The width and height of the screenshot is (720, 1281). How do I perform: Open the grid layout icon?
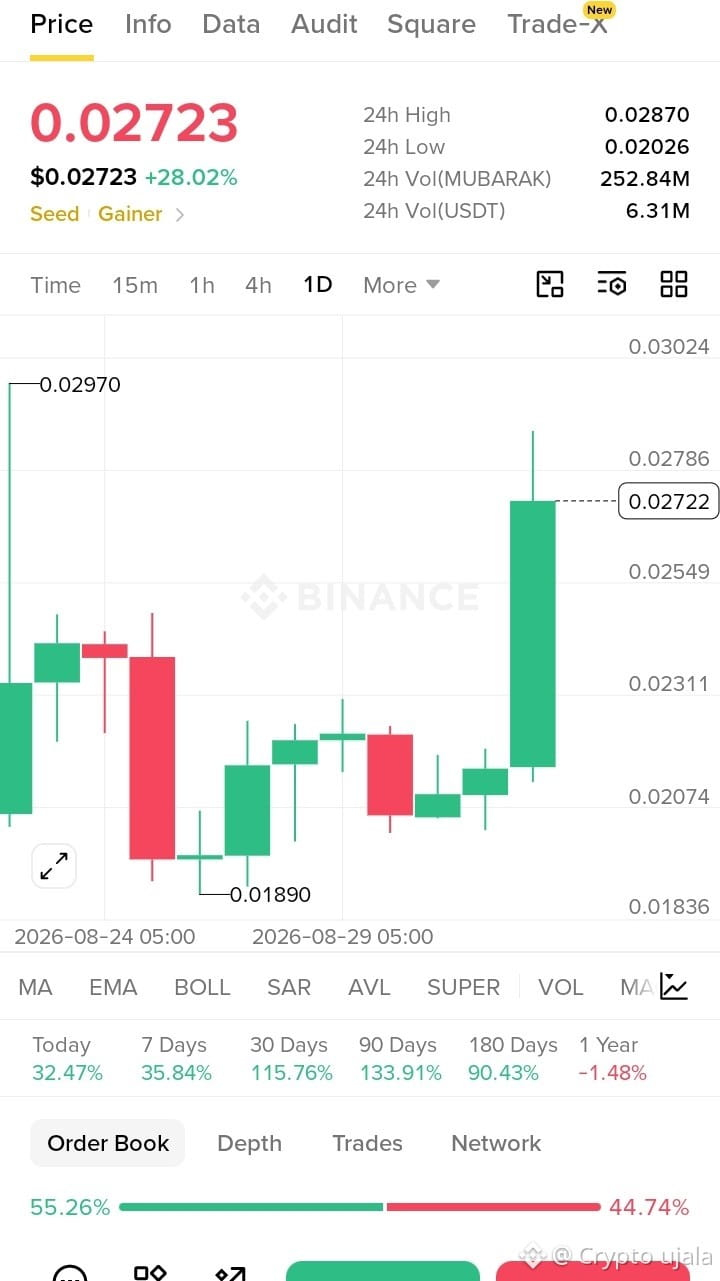point(674,285)
